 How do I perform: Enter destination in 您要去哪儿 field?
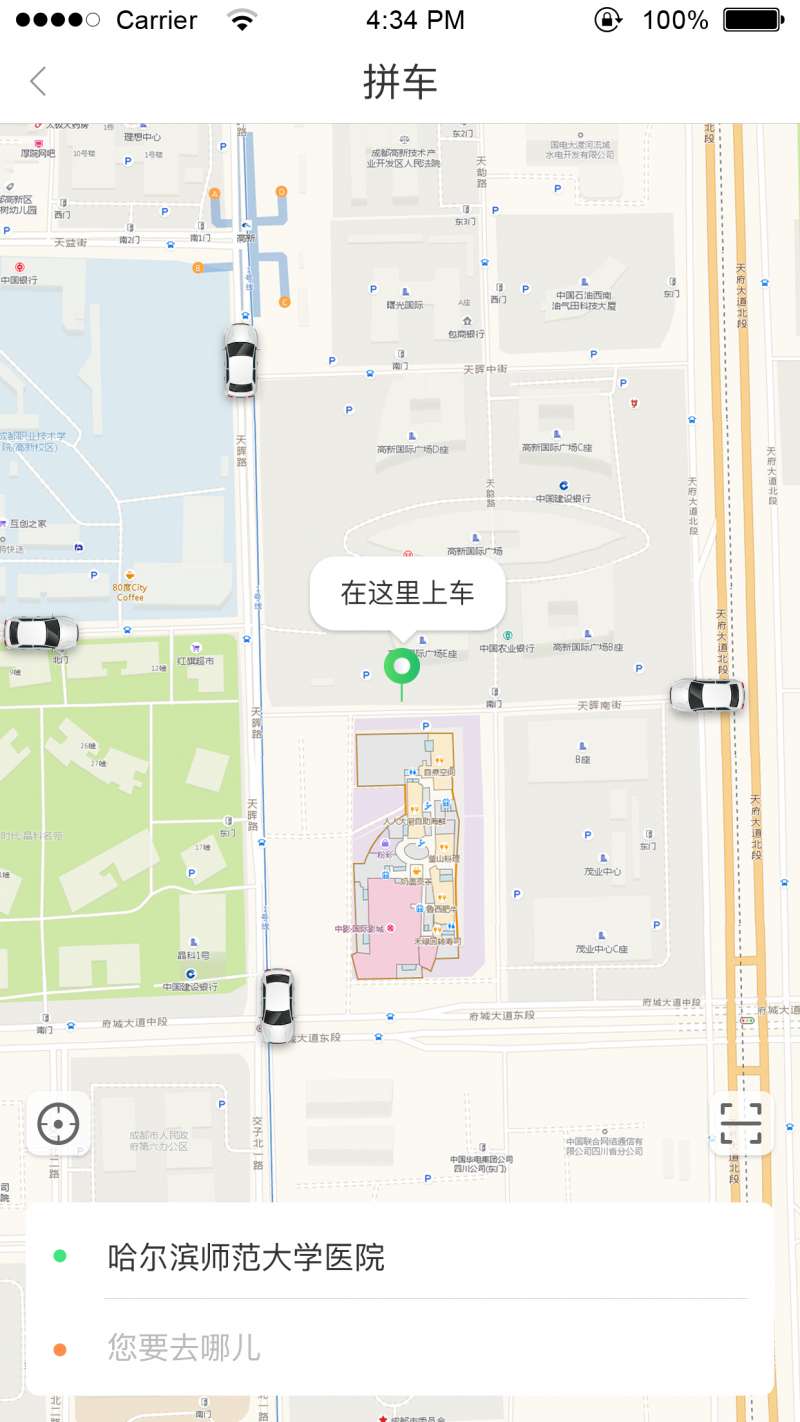tap(185, 1348)
